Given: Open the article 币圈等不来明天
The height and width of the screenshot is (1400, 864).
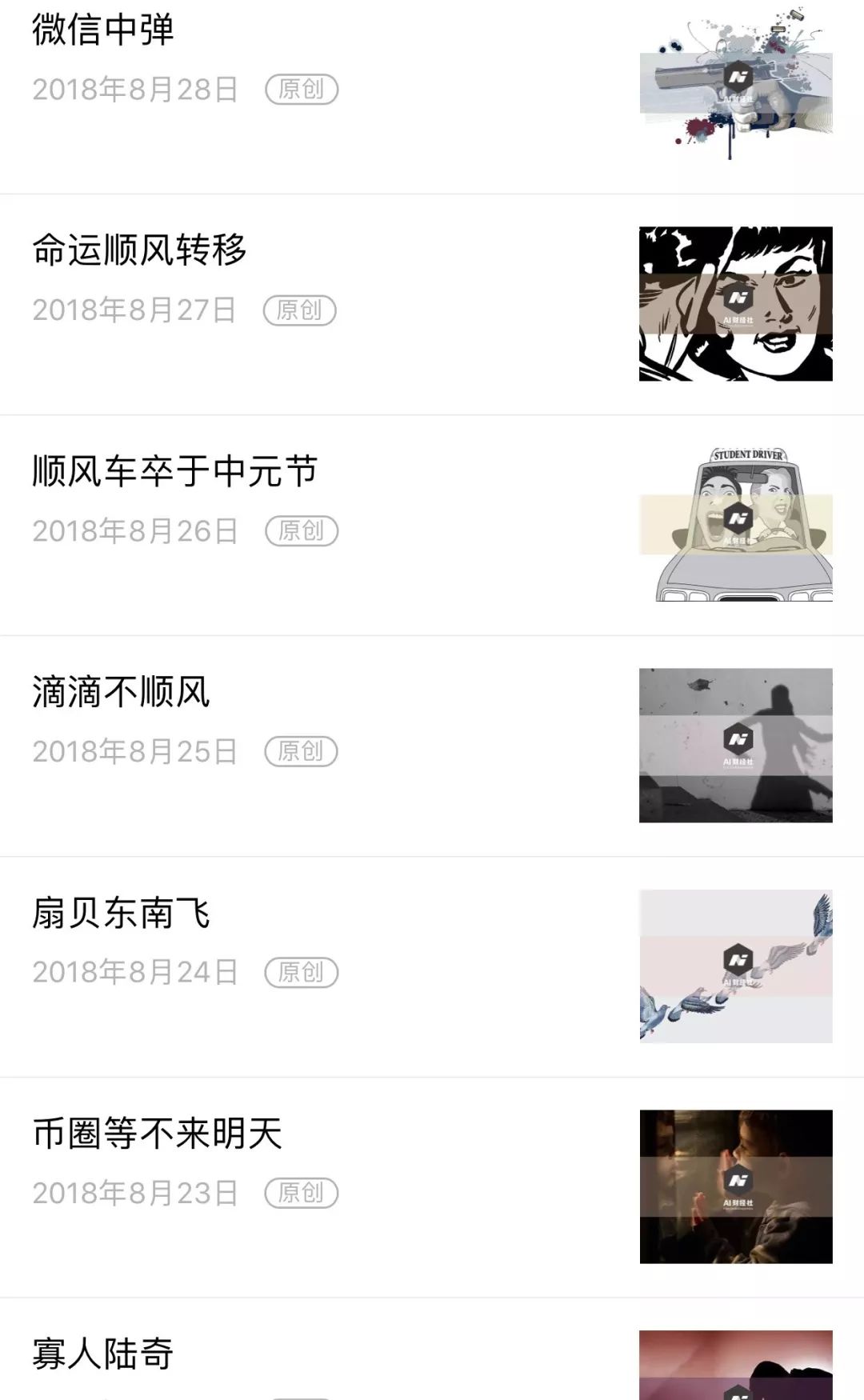Looking at the screenshot, I should coord(158,1134).
